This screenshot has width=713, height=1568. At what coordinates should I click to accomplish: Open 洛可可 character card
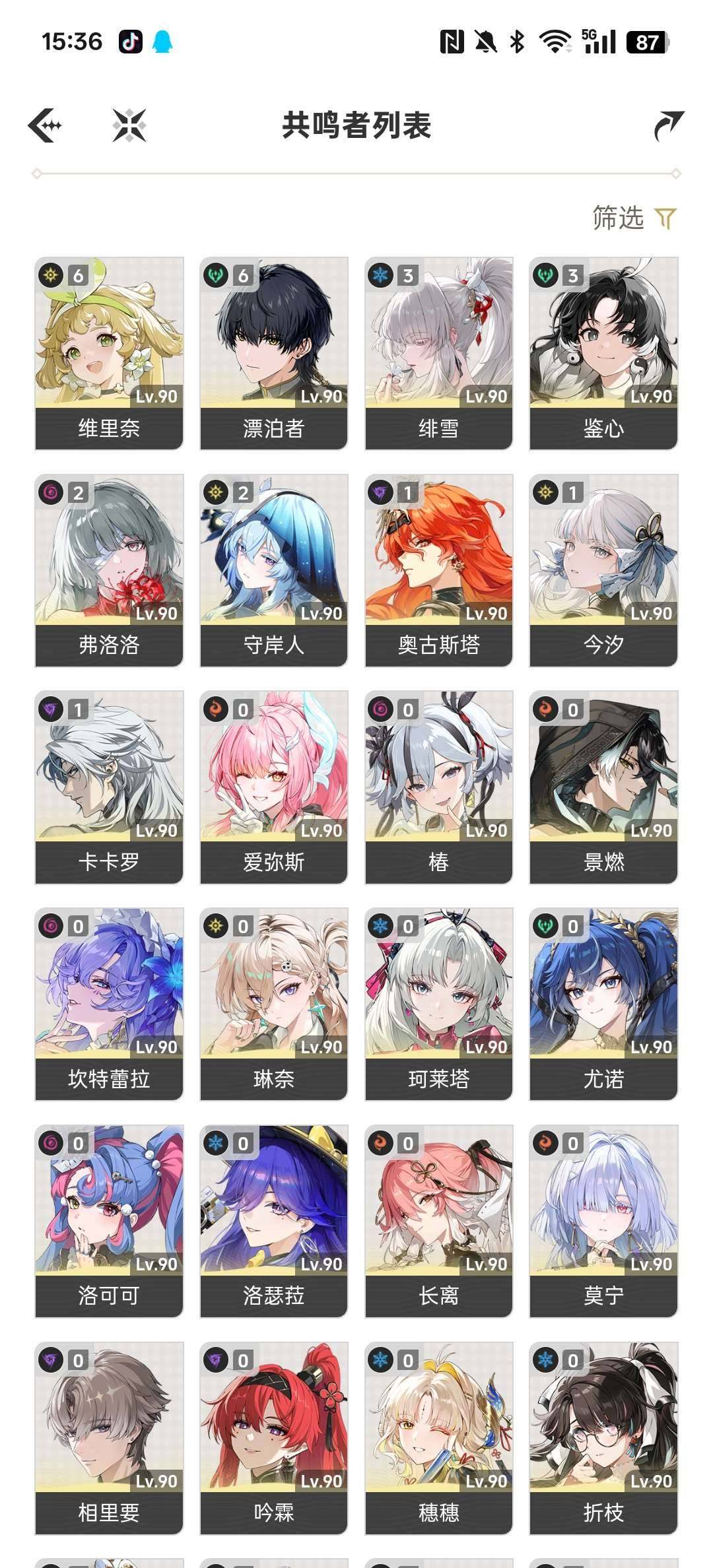[x=109, y=1221]
